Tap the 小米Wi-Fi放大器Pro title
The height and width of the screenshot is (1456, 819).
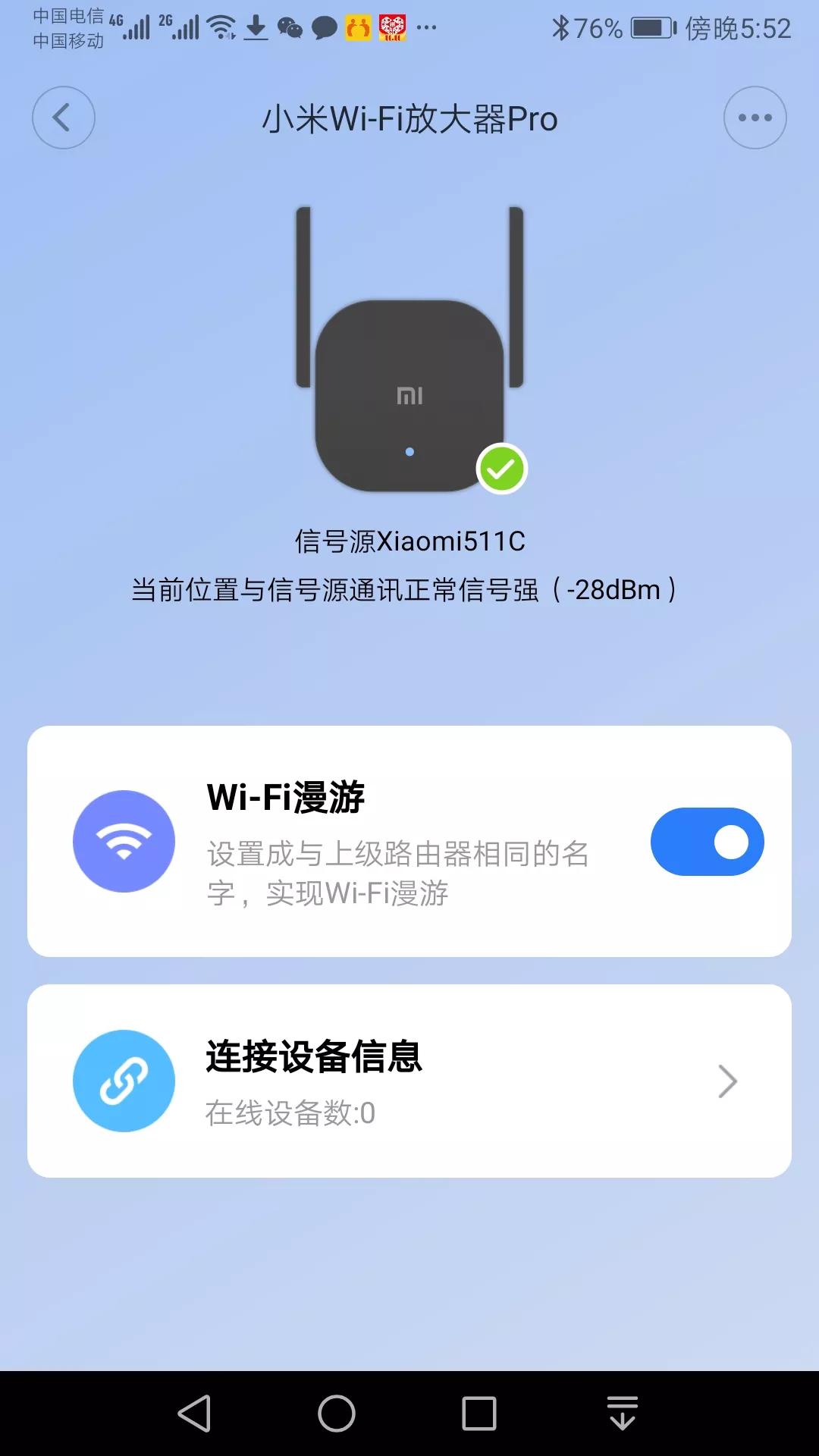pyautogui.click(x=409, y=118)
